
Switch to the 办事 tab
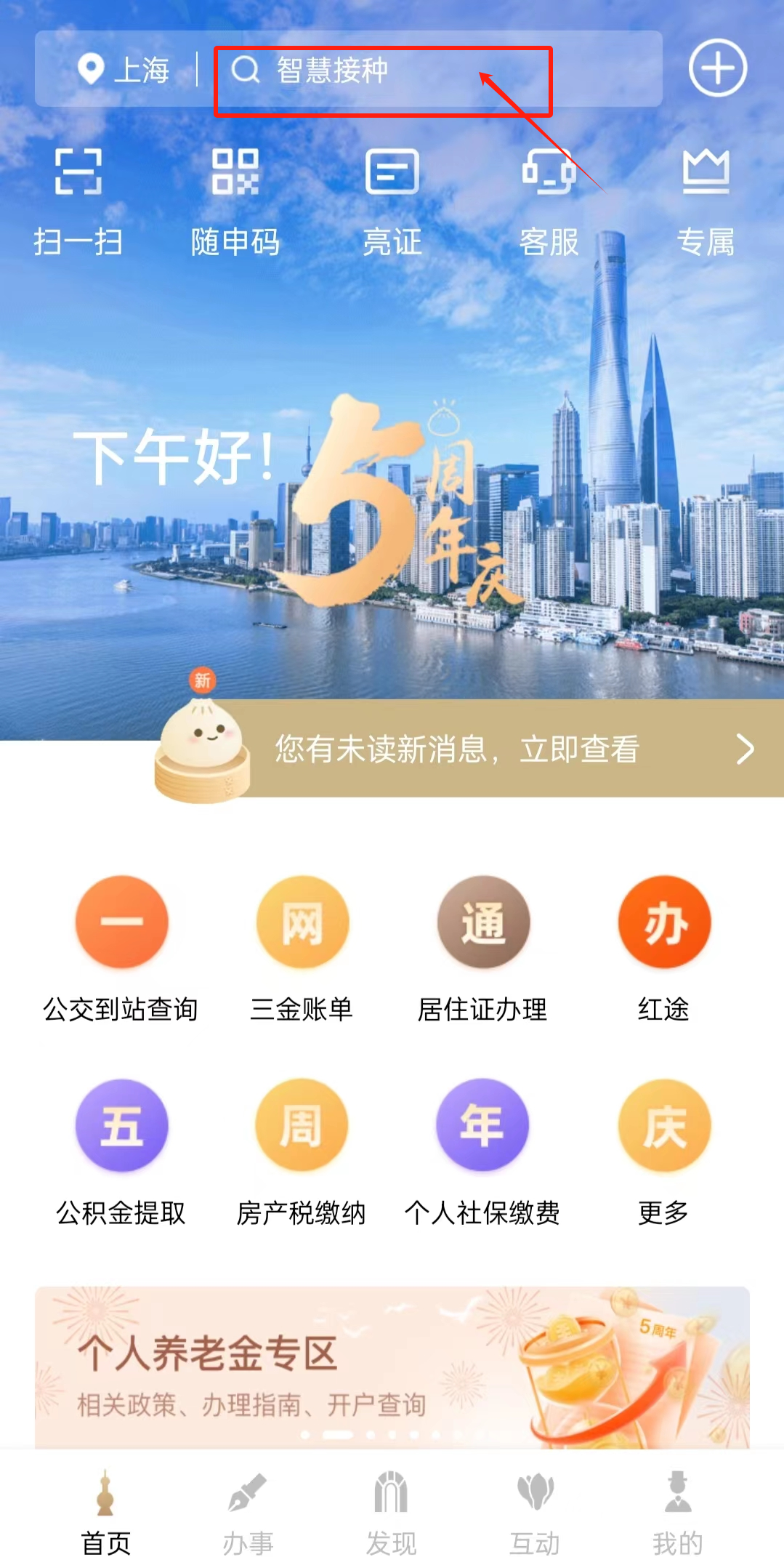click(248, 1512)
